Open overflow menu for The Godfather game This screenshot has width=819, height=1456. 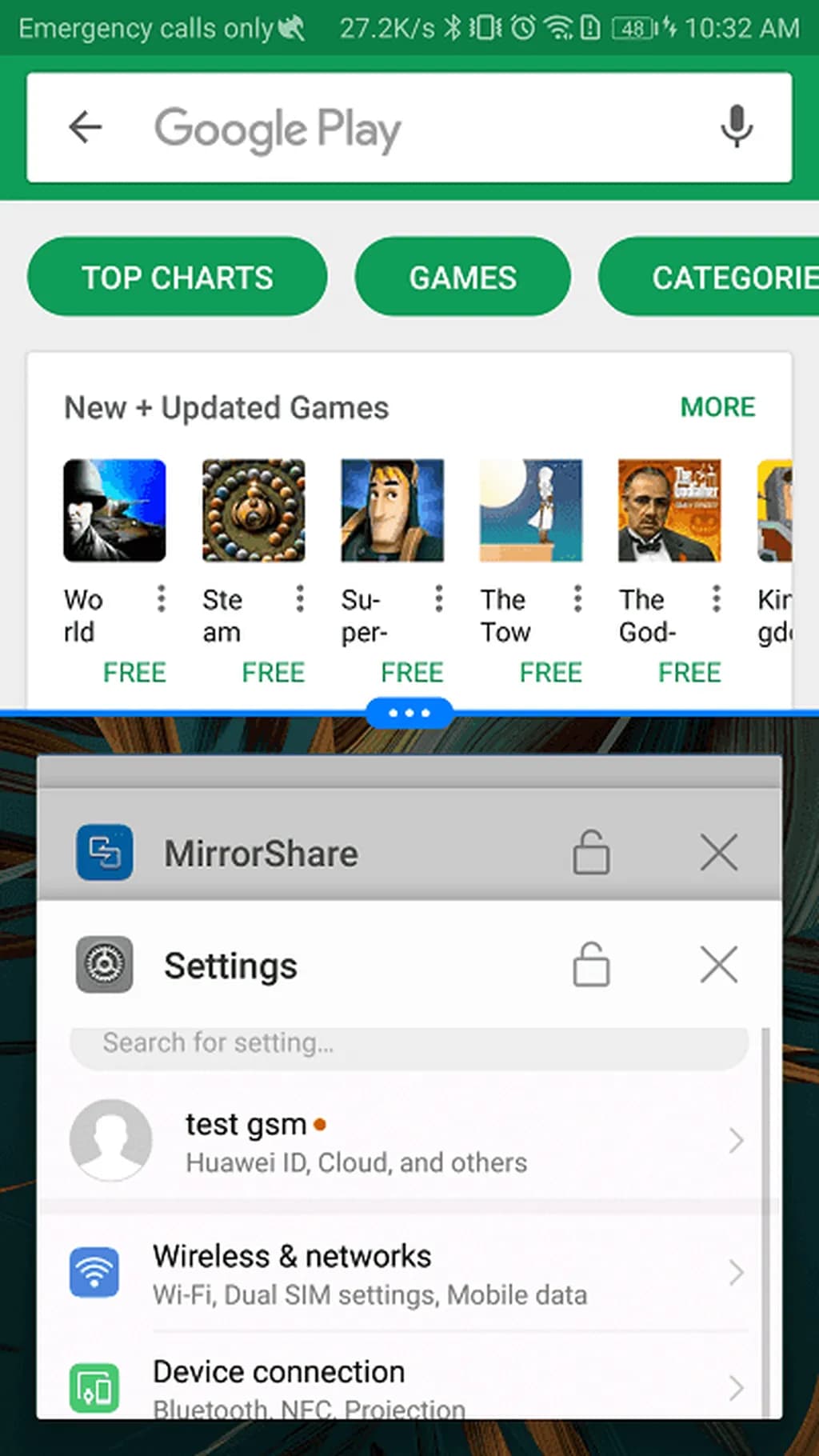[717, 598]
